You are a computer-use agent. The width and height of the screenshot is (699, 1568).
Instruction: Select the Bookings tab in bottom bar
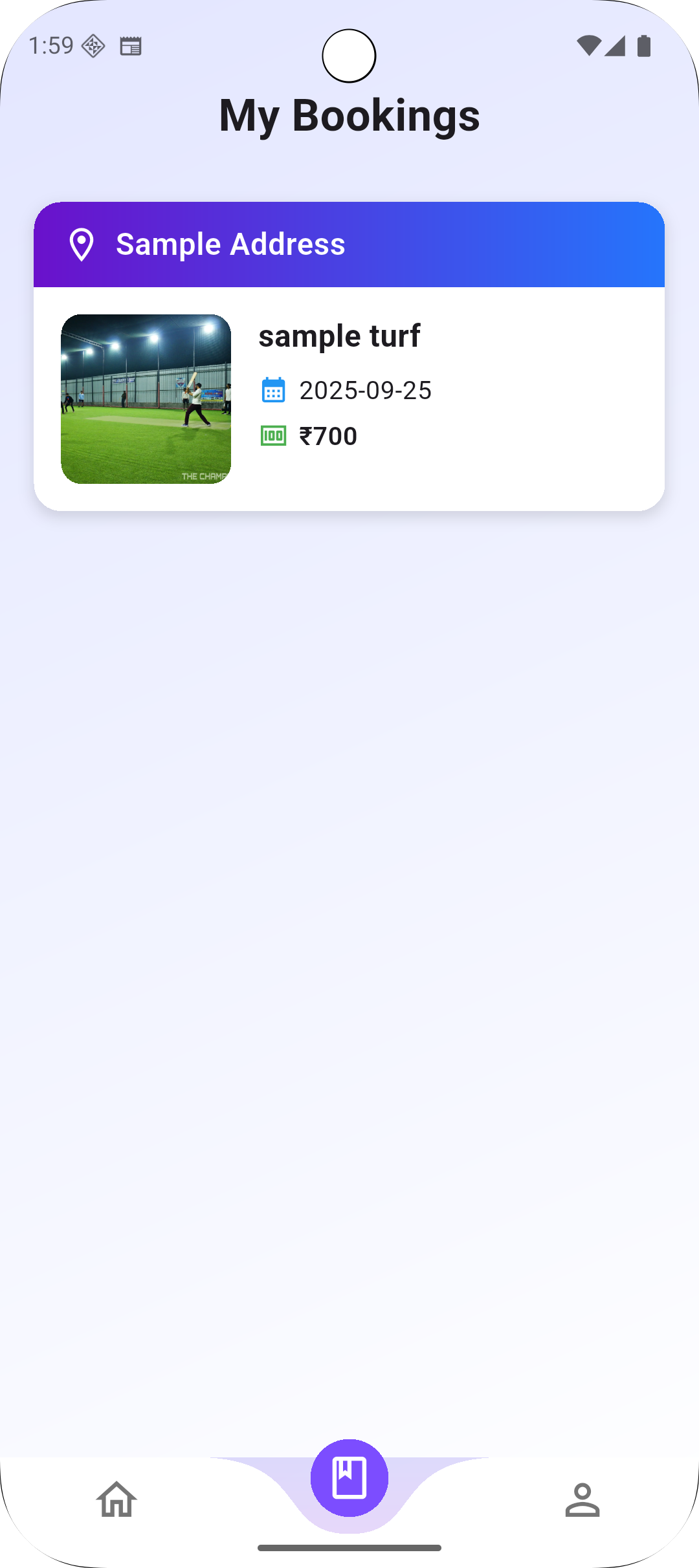tap(349, 1478)
